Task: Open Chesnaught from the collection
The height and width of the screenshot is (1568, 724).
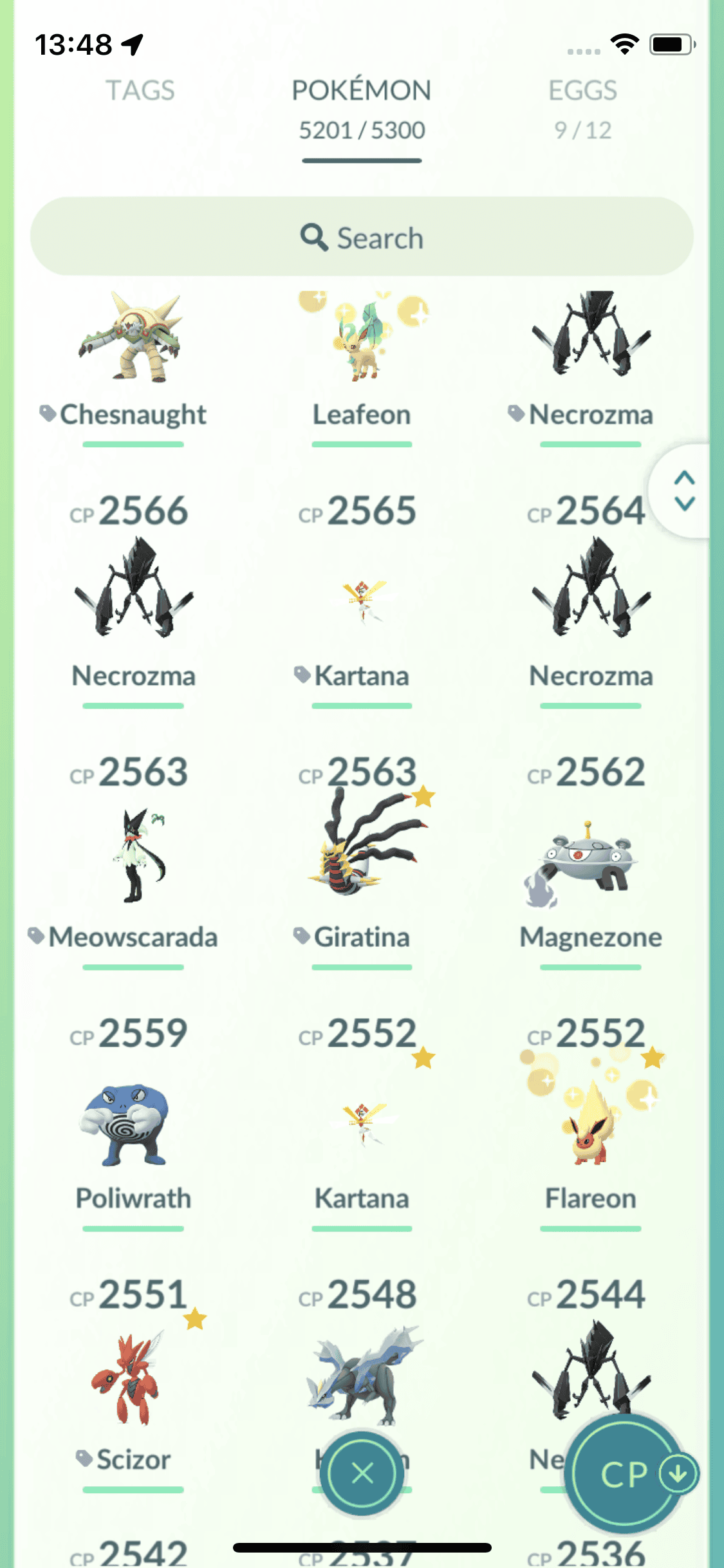Action: click(x=133, y=348)
